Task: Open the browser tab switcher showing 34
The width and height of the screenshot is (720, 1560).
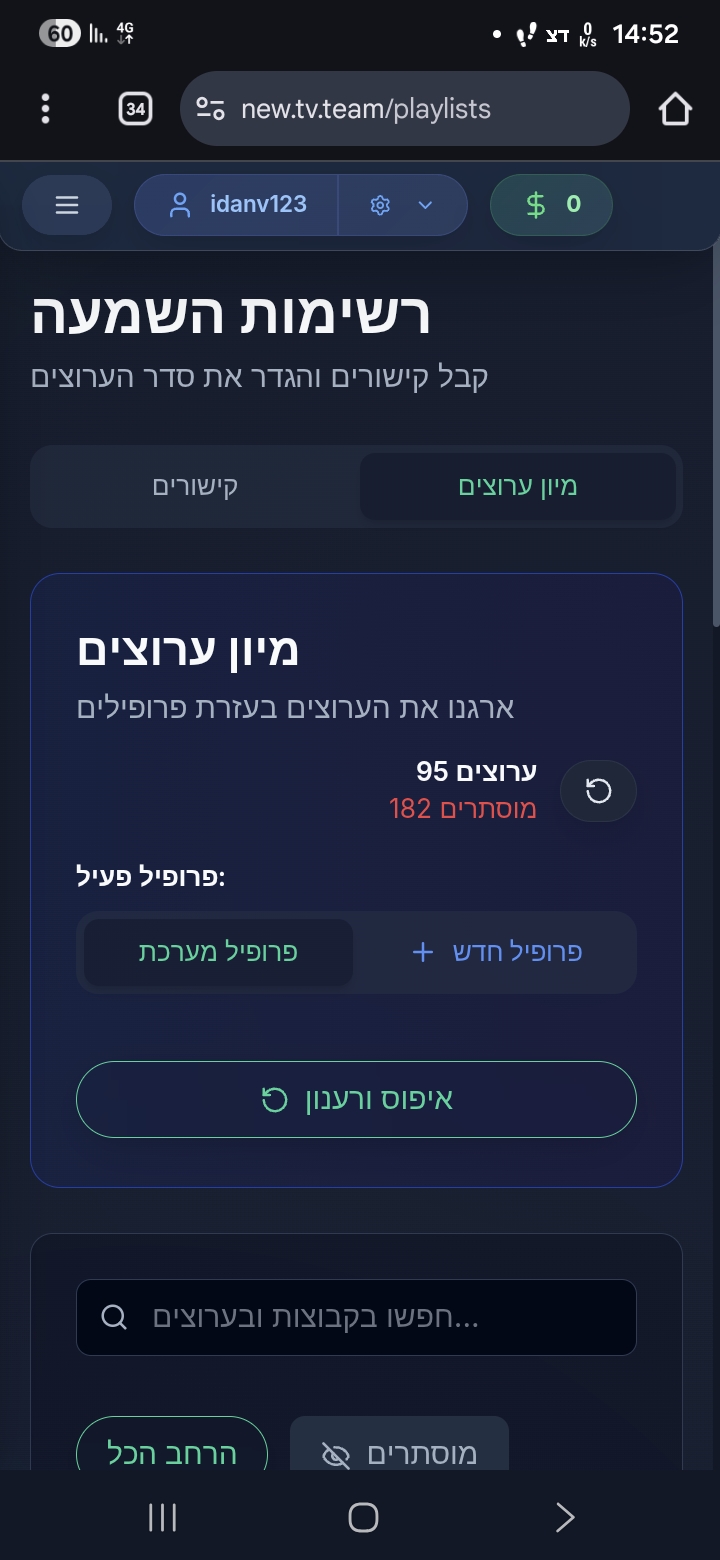Action: pos(135,109)
